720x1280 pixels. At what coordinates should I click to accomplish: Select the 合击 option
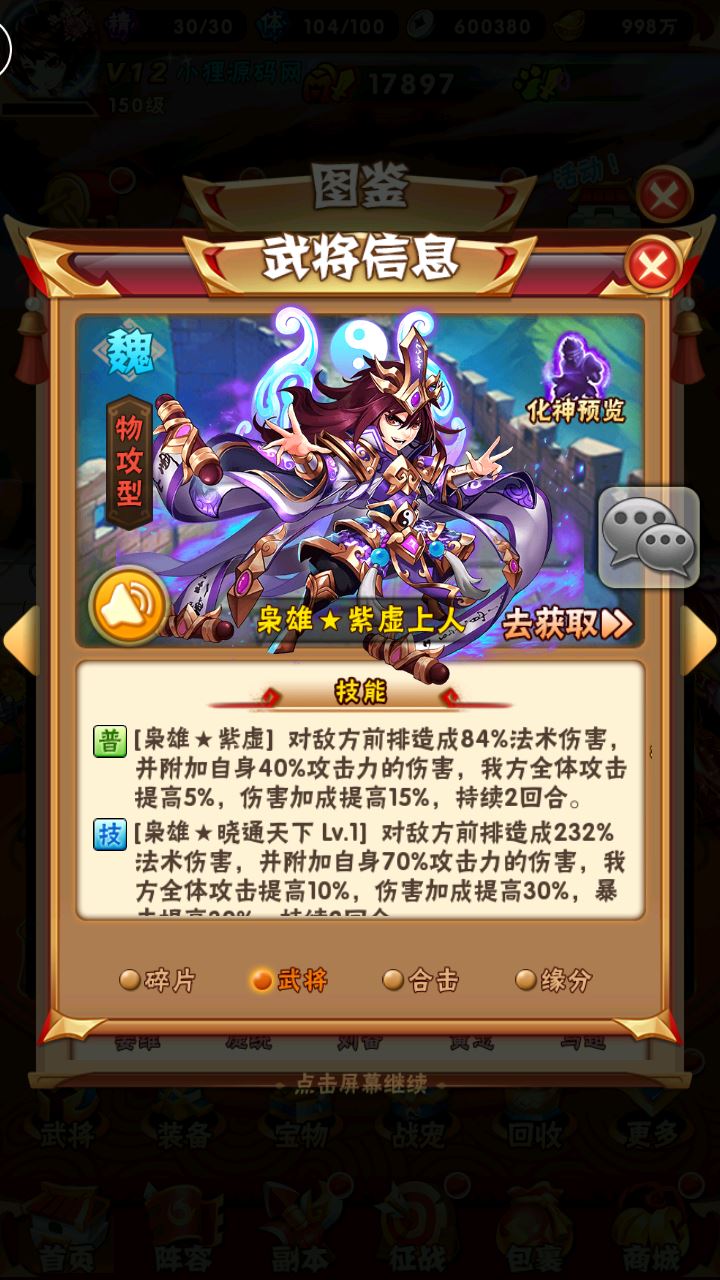(421, 980)
